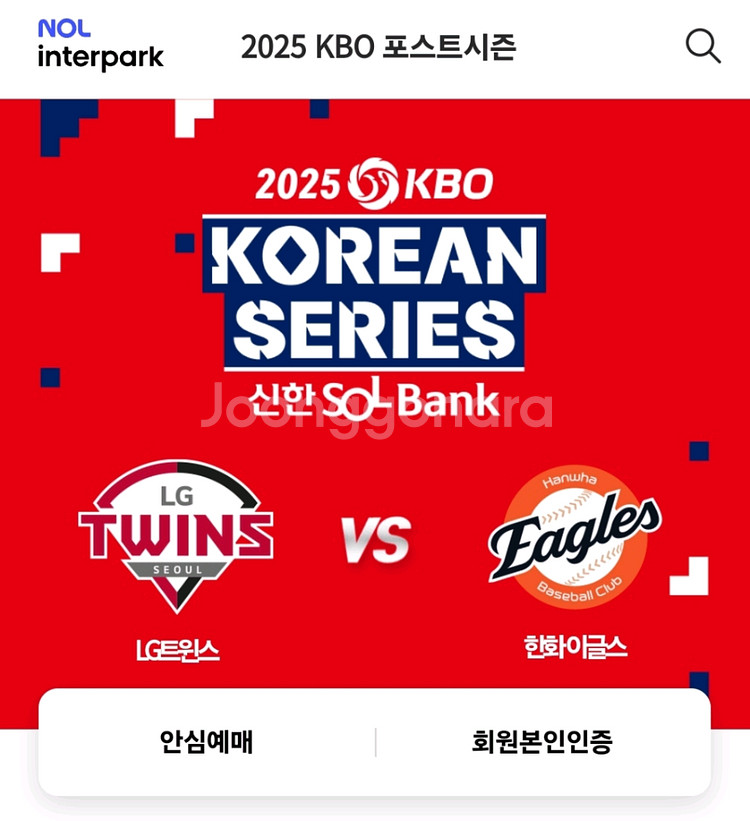Open the 회원본인인증 button

click(542, 742)
